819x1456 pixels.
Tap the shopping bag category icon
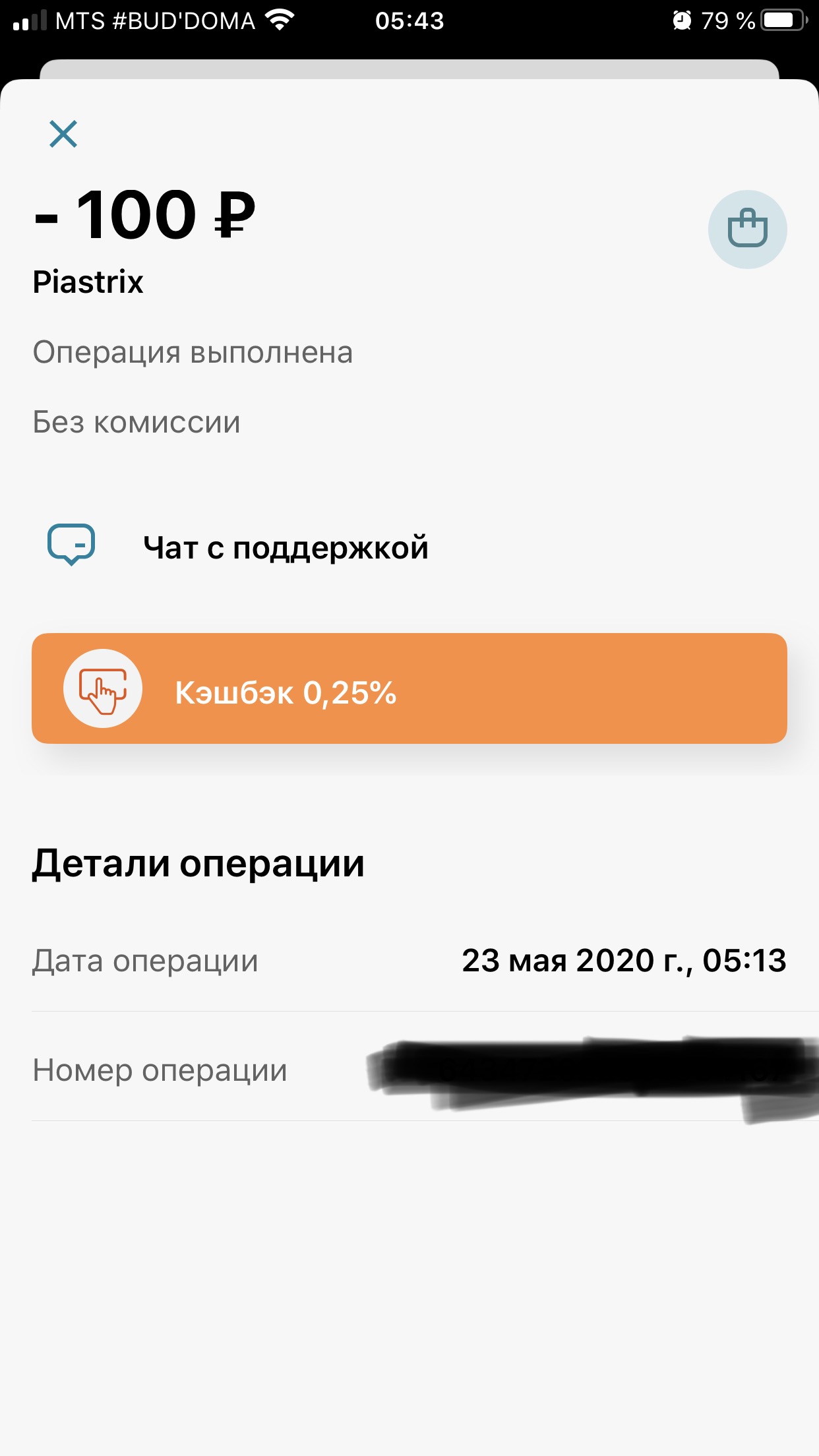(747, 229)
